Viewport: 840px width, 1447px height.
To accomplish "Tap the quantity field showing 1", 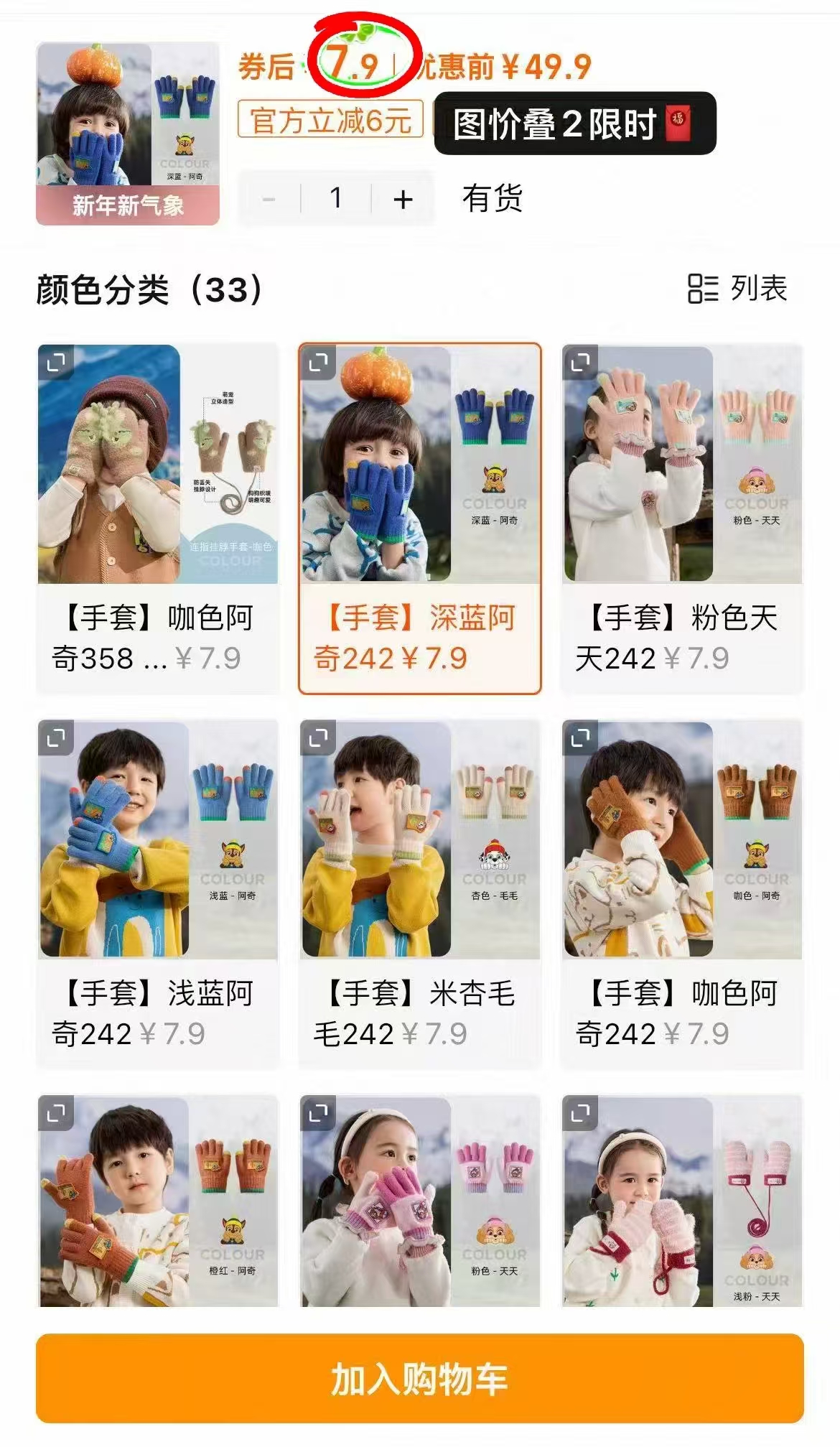I will pyautogui.click(x=335, y=199).
